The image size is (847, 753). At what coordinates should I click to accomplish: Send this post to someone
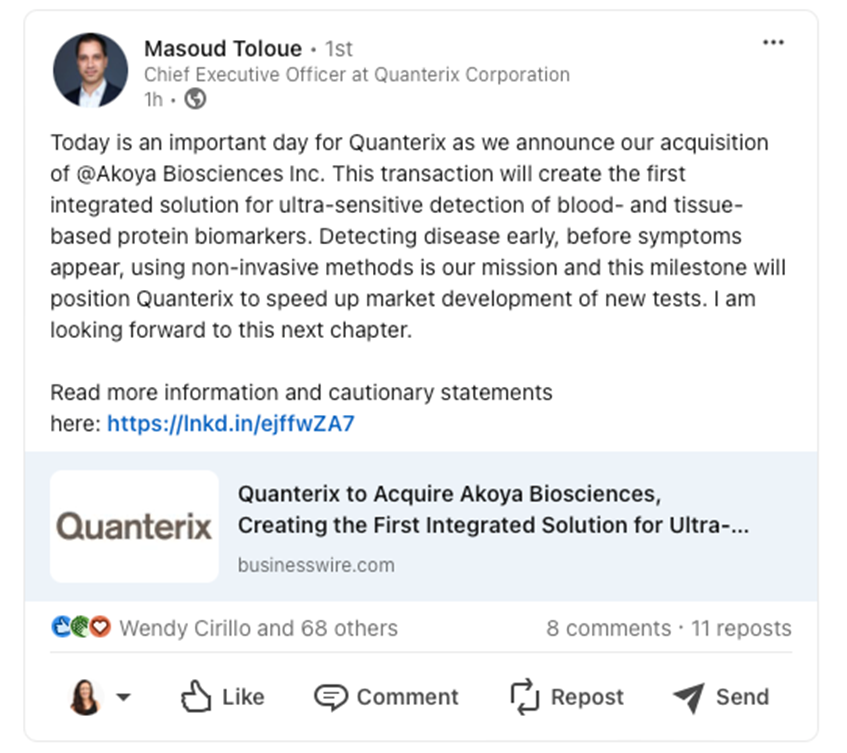coord(721,697)
